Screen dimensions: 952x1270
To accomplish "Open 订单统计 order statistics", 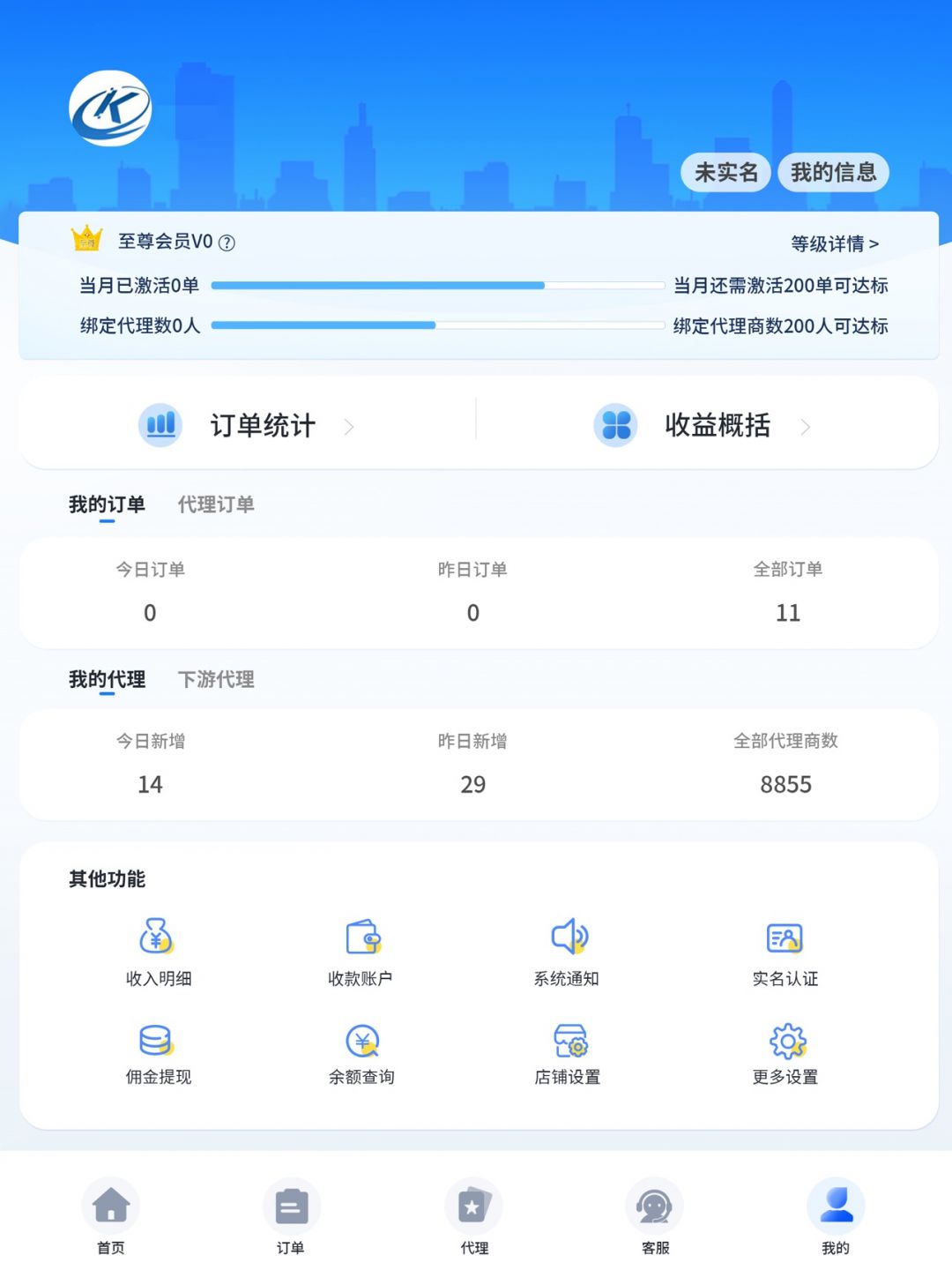I will coord(247,426).
